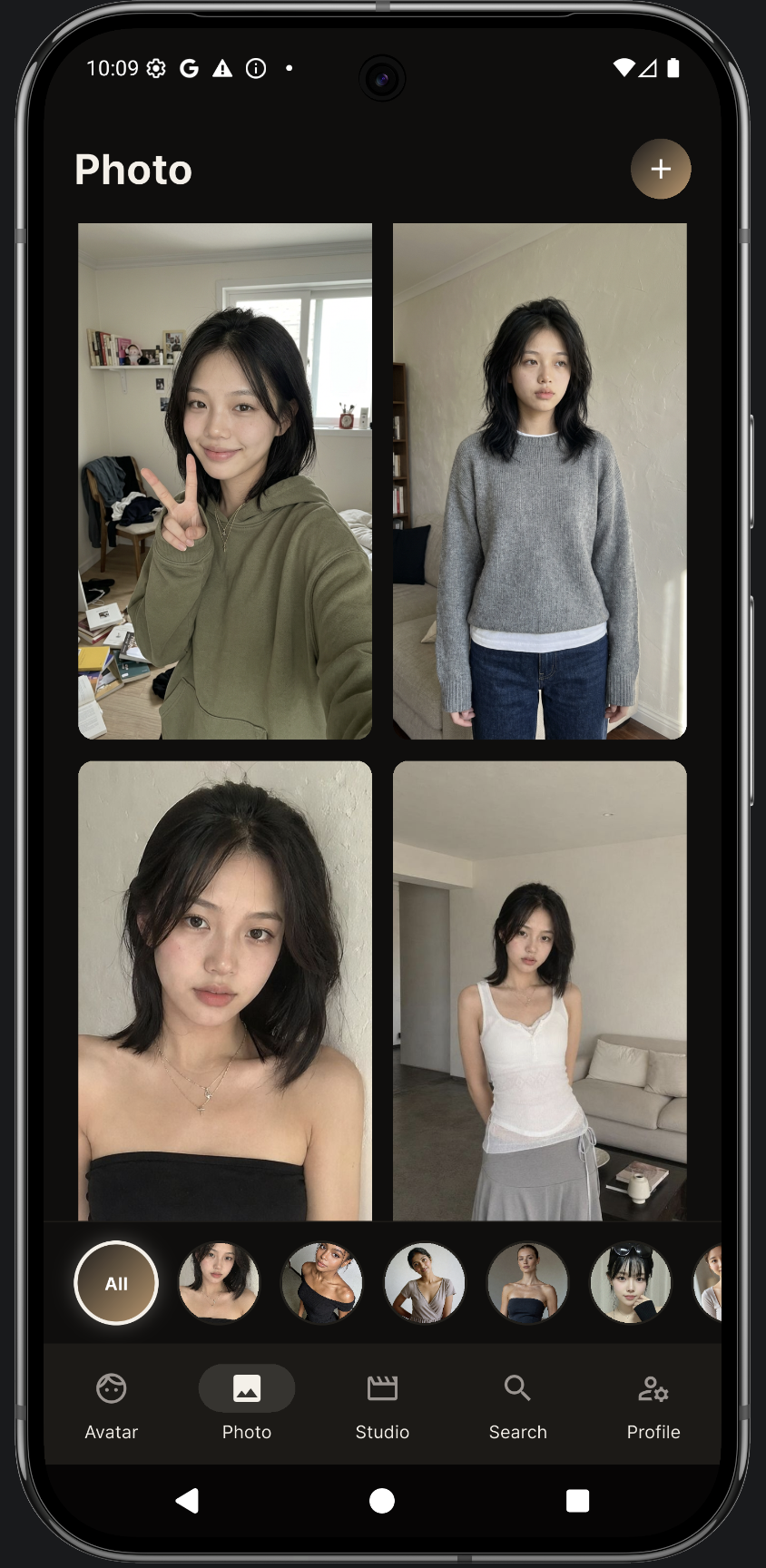The image size is (766, 1568).
Task: Switch to the Studio tab
Action: pyautogui.click(x=382, y=1403)
